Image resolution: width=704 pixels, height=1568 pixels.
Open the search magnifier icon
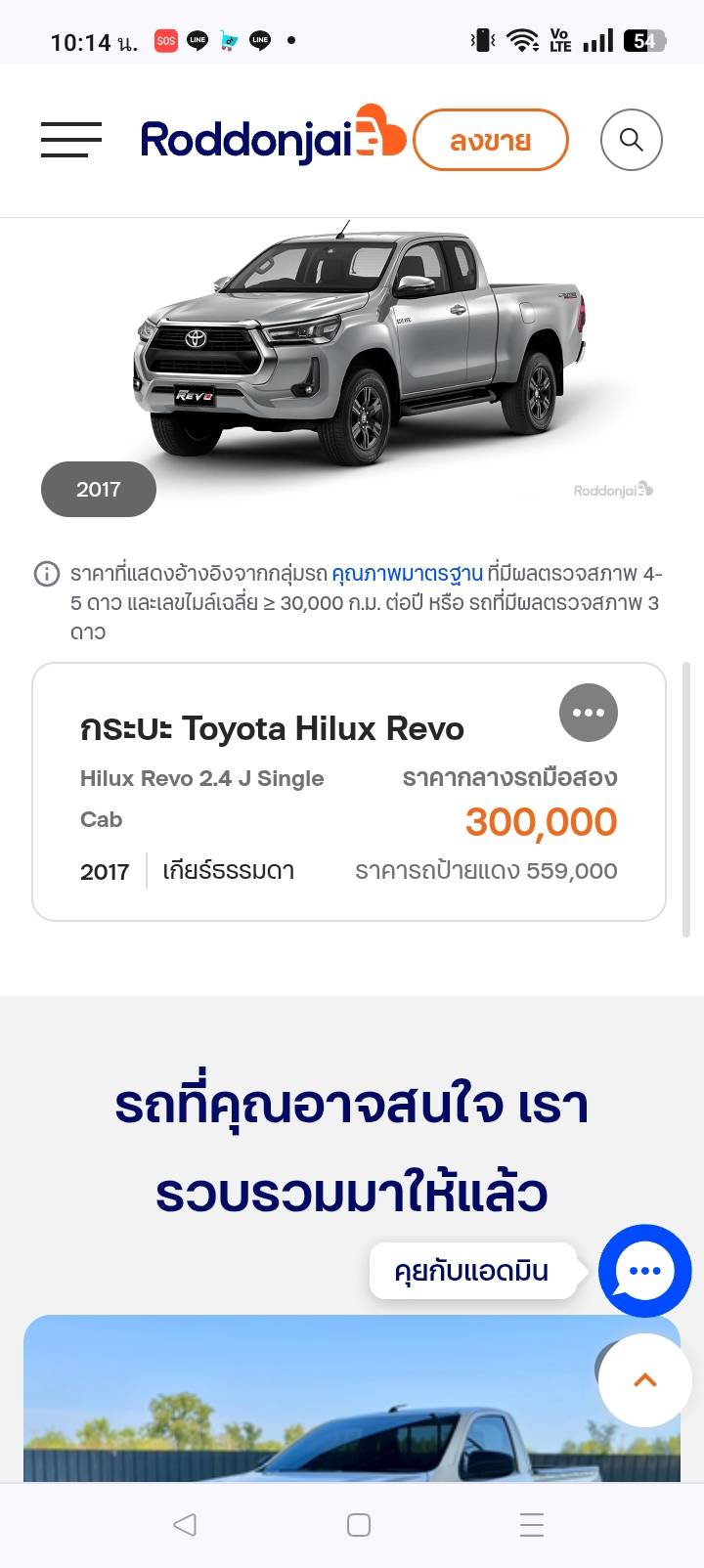tap(632, 140)
